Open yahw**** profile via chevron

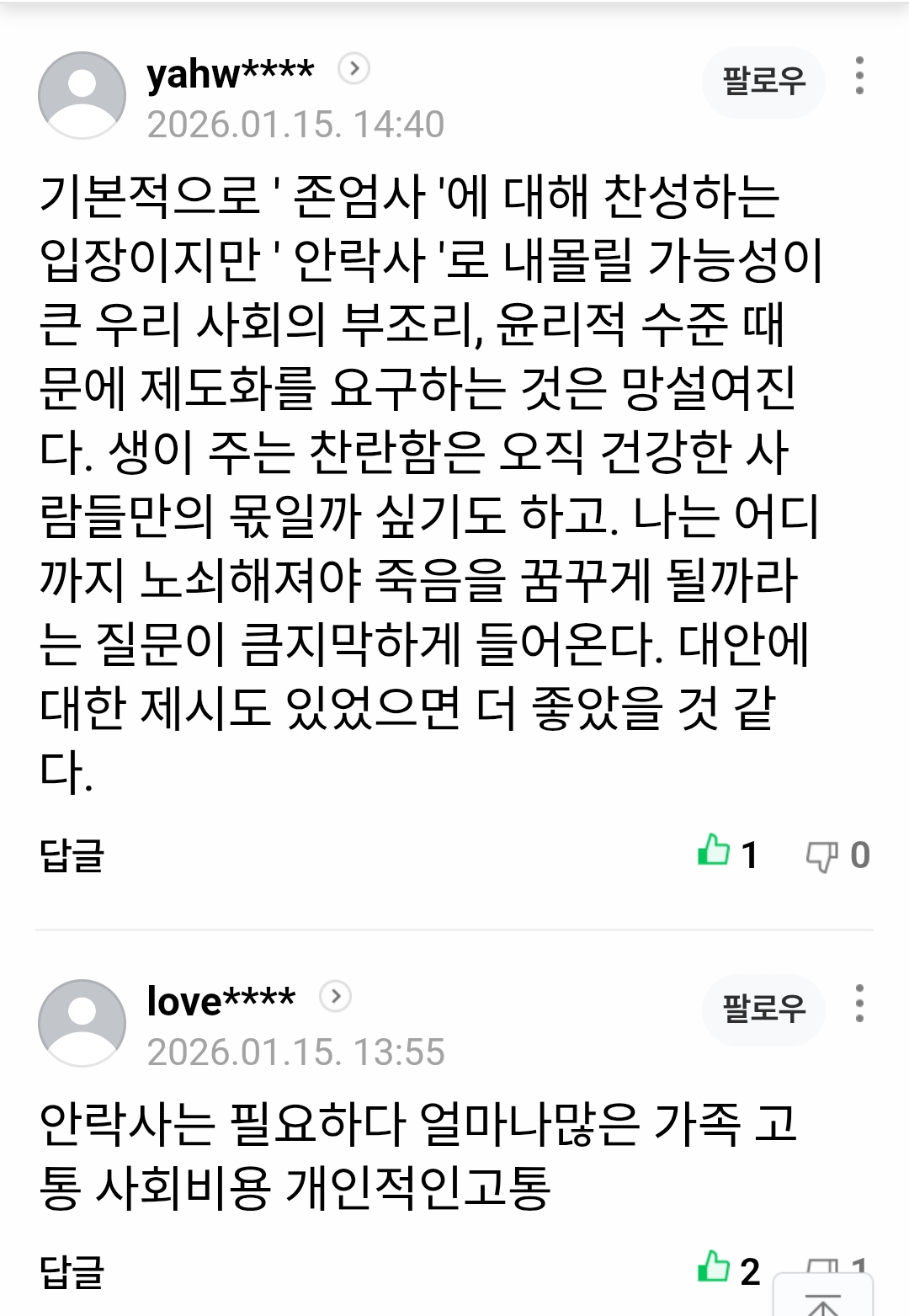tap(354, 68)
